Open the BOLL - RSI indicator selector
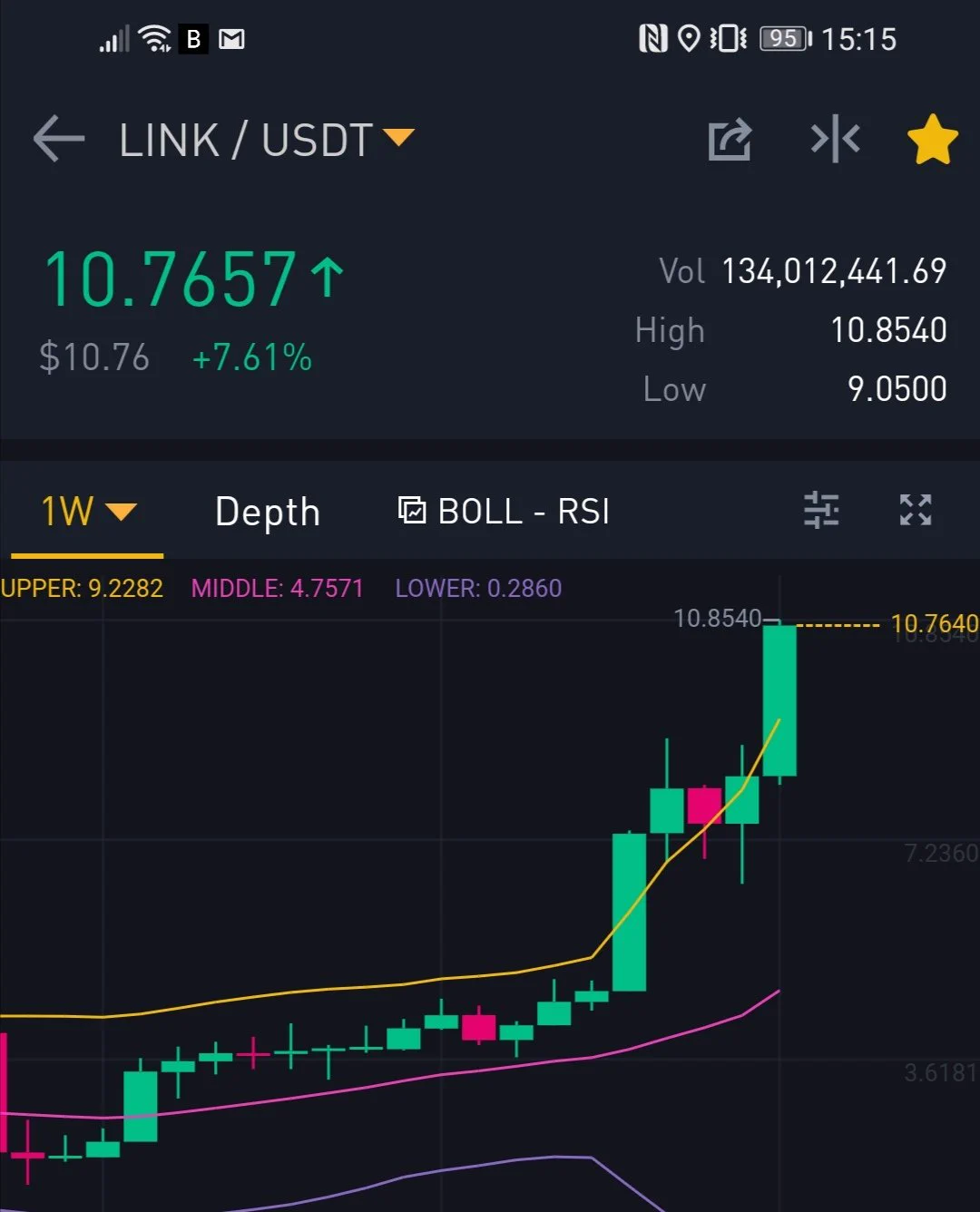980x1212 pixels. (x=505, y=512)
